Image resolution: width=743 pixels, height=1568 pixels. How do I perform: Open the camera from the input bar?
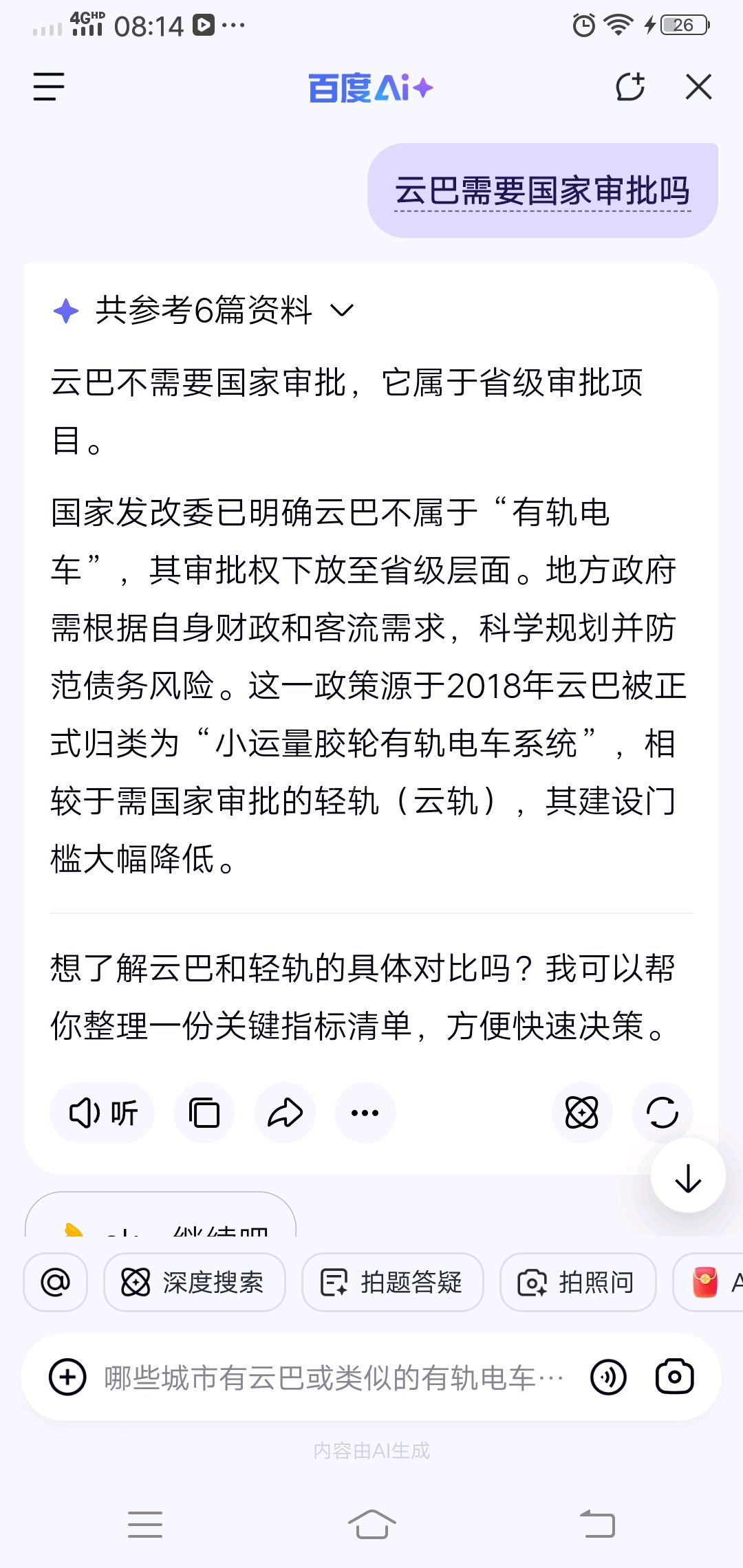pos(674,1377)
